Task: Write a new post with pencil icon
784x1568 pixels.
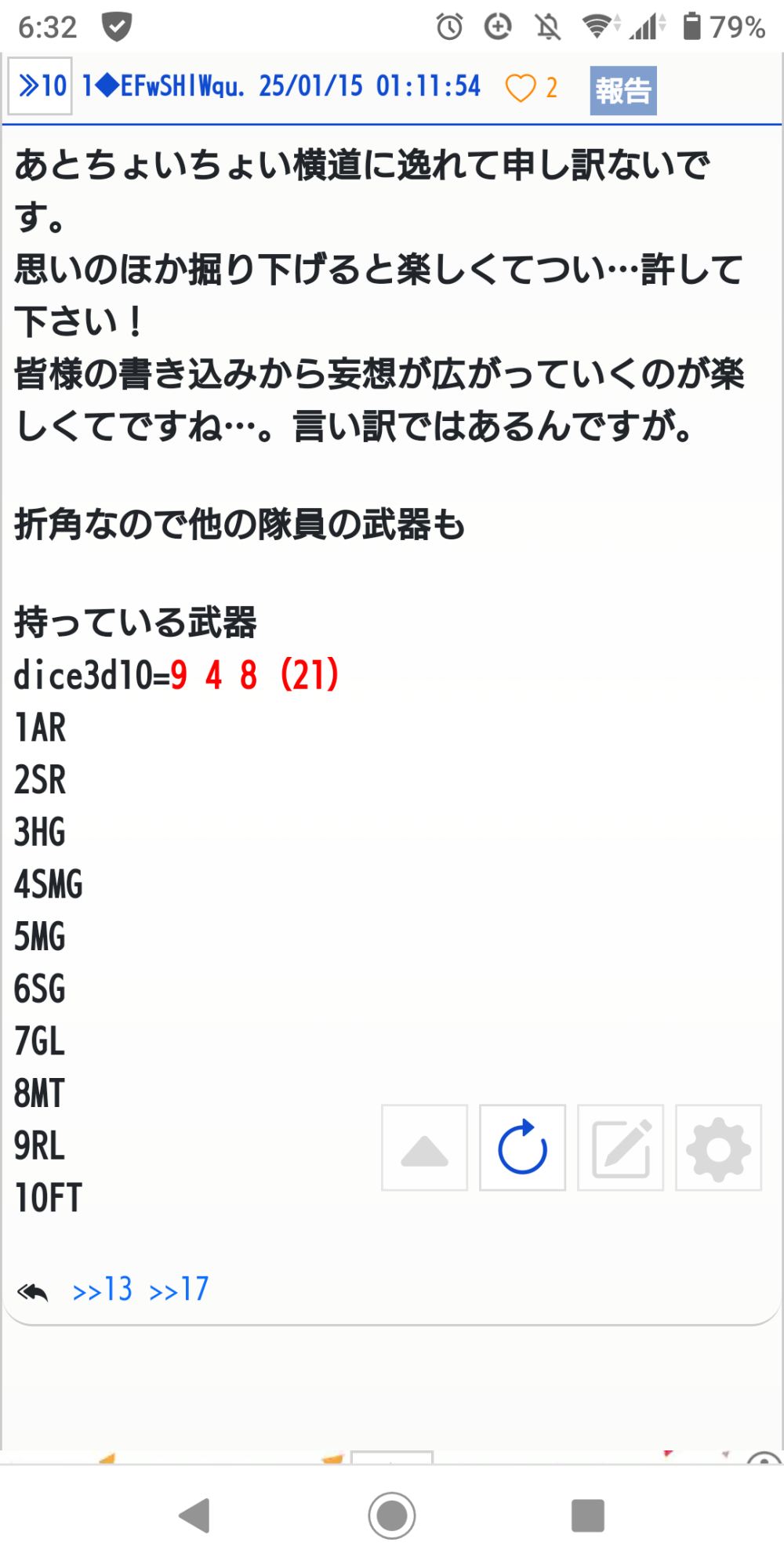Action: coord(620,1148)
